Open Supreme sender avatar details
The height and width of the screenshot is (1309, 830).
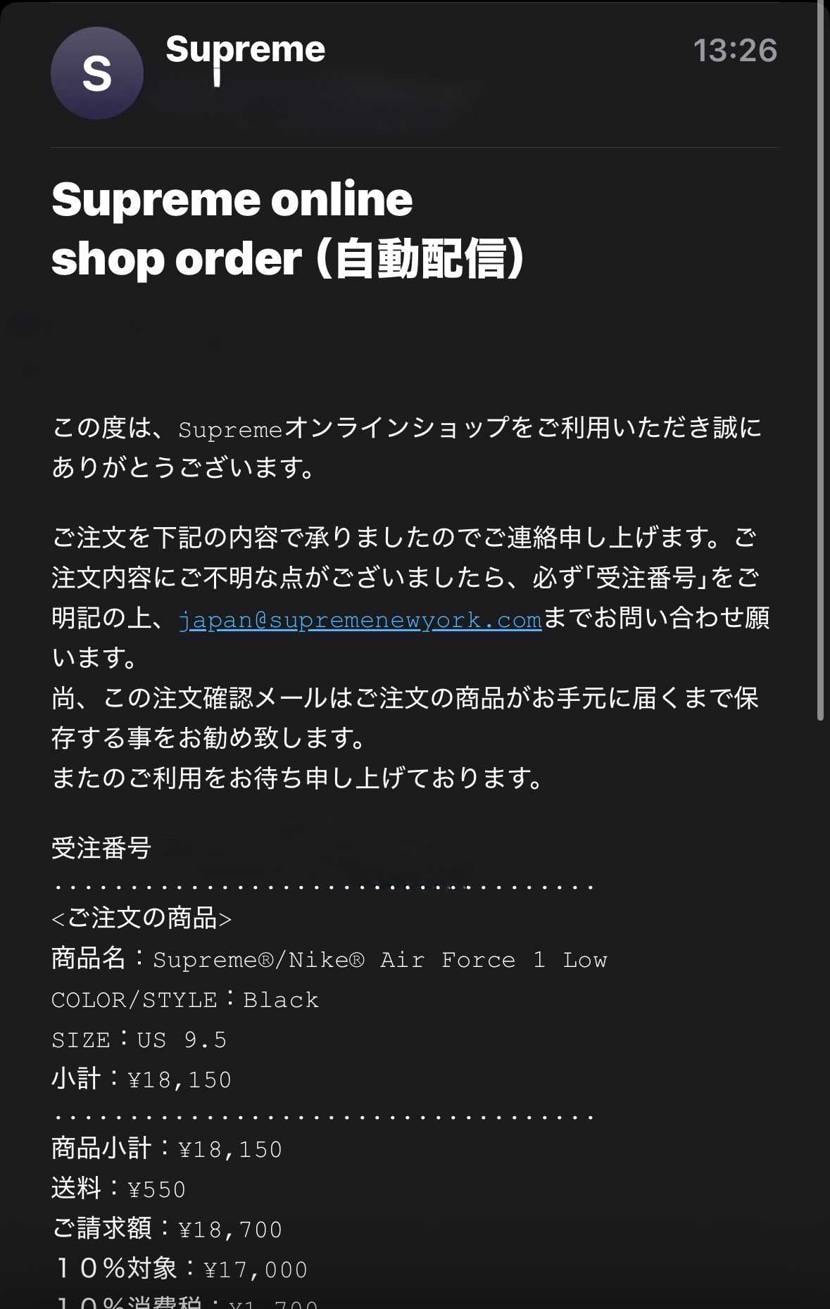tap(96, 74)
